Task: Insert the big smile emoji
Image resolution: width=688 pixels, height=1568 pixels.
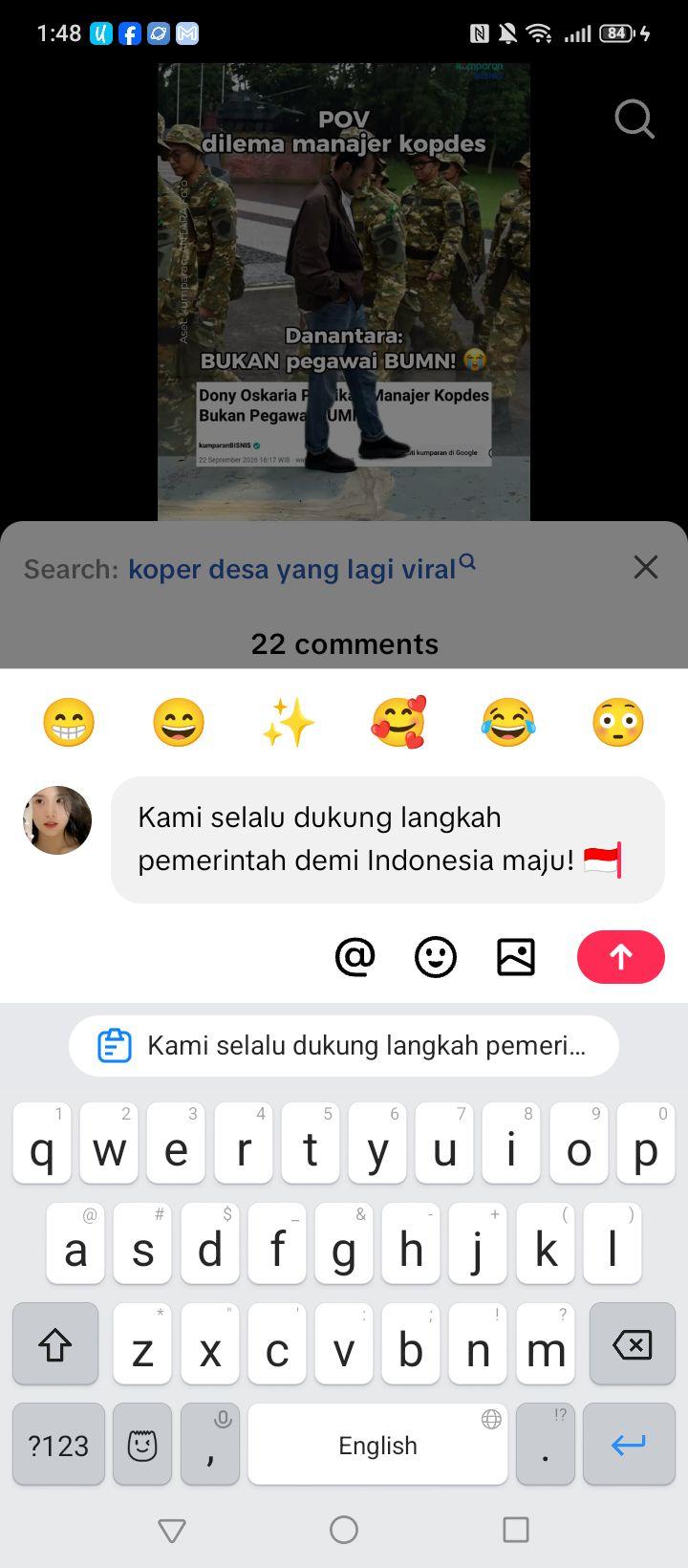Action: 179,722
